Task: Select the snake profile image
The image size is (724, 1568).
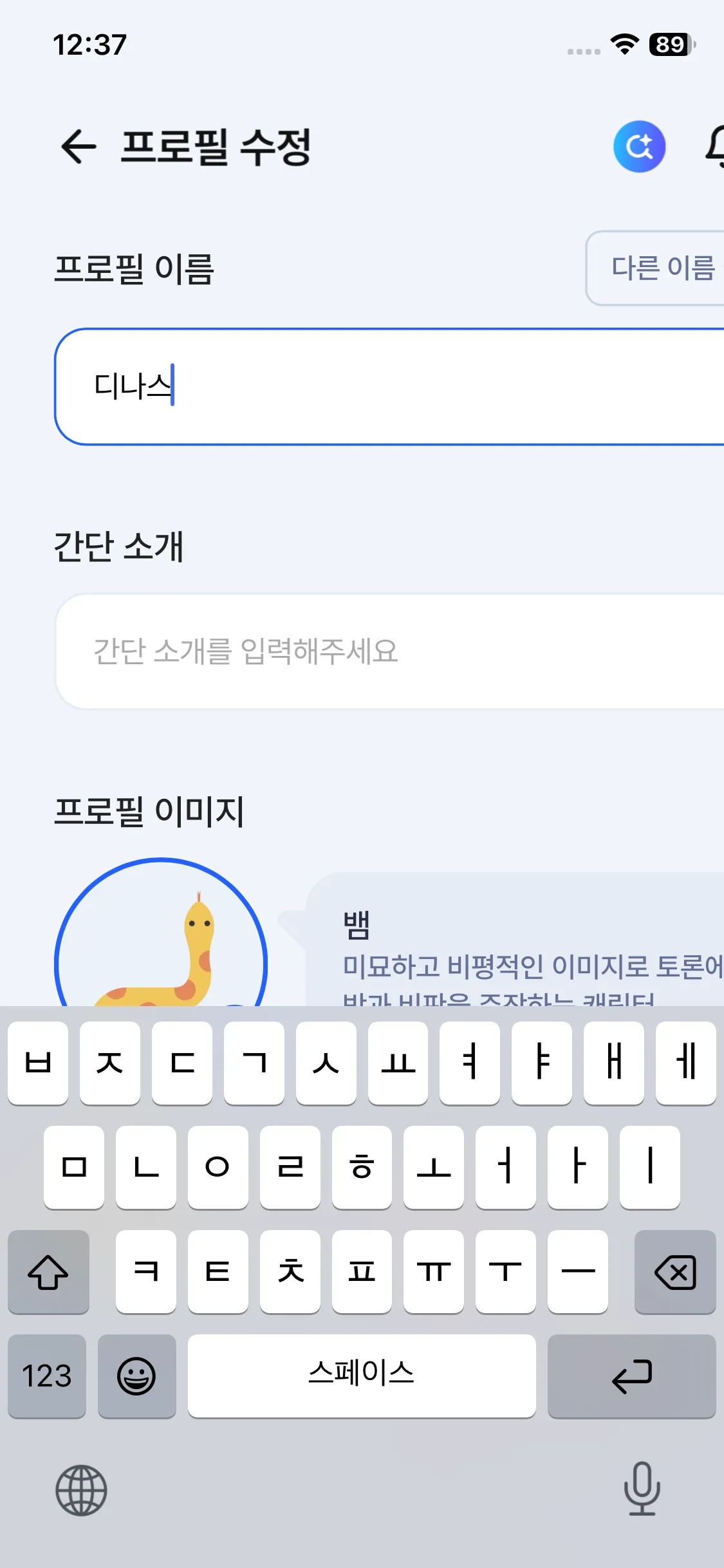Action: pyautogui.click(x=161, y=932)
